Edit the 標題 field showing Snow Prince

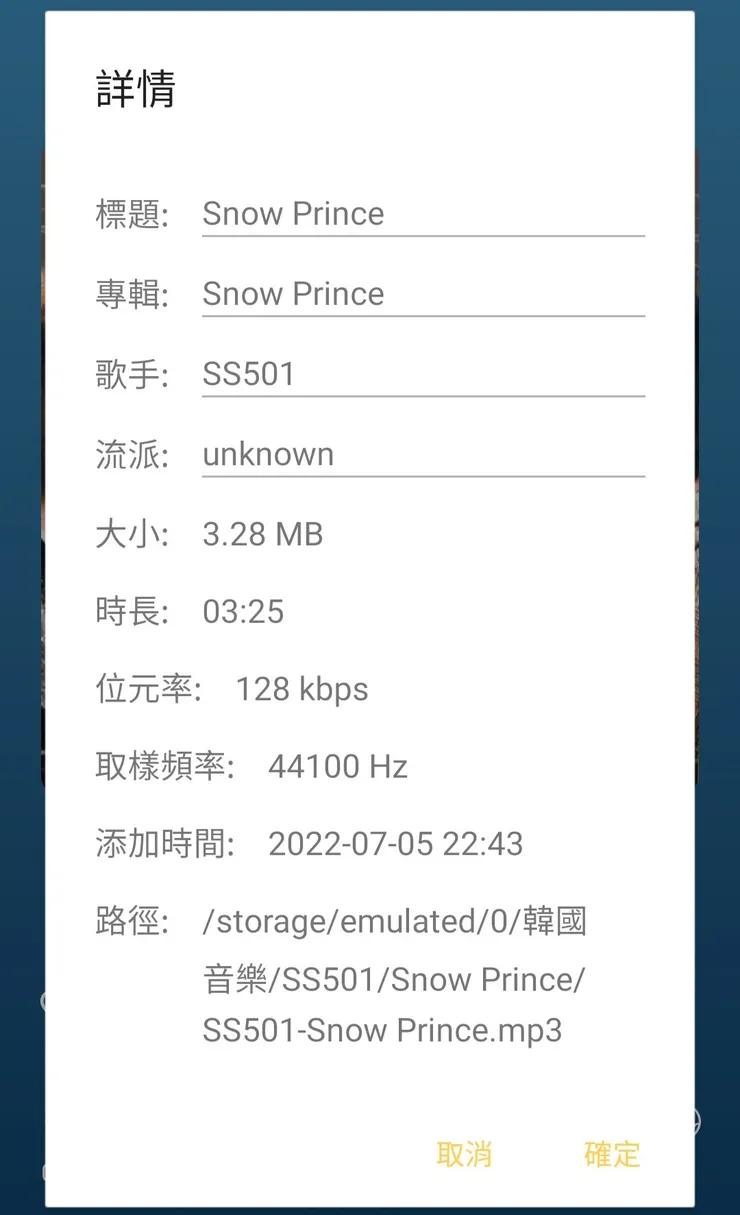point(422,214)
